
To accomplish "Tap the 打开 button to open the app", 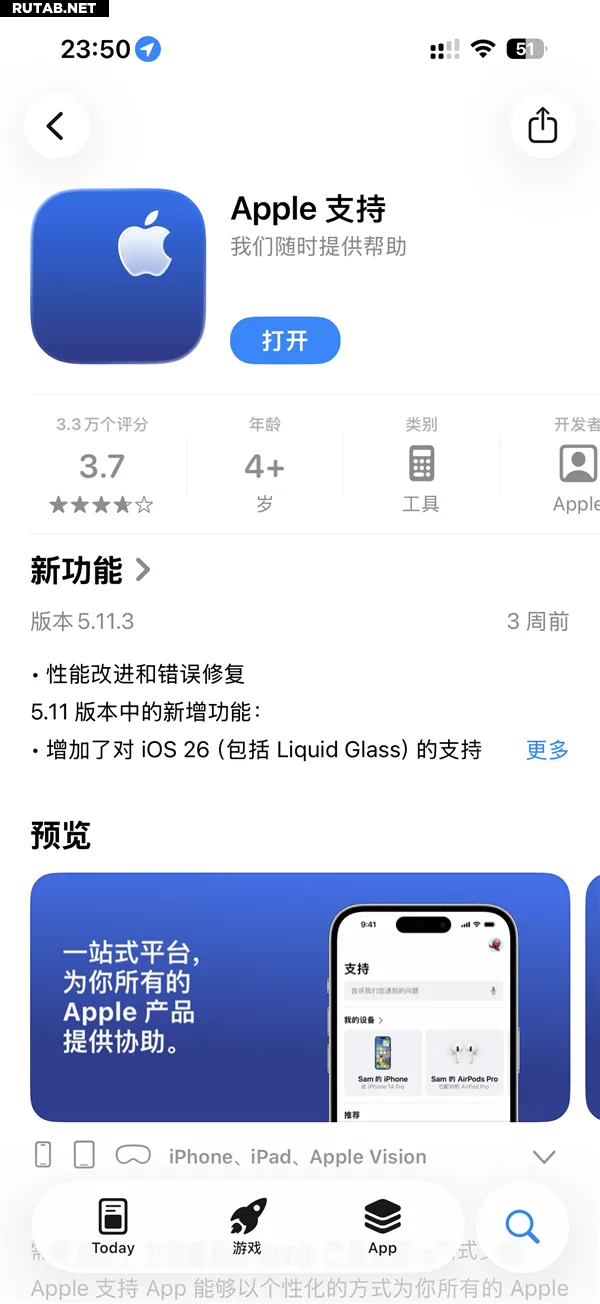I will (285, 341).
